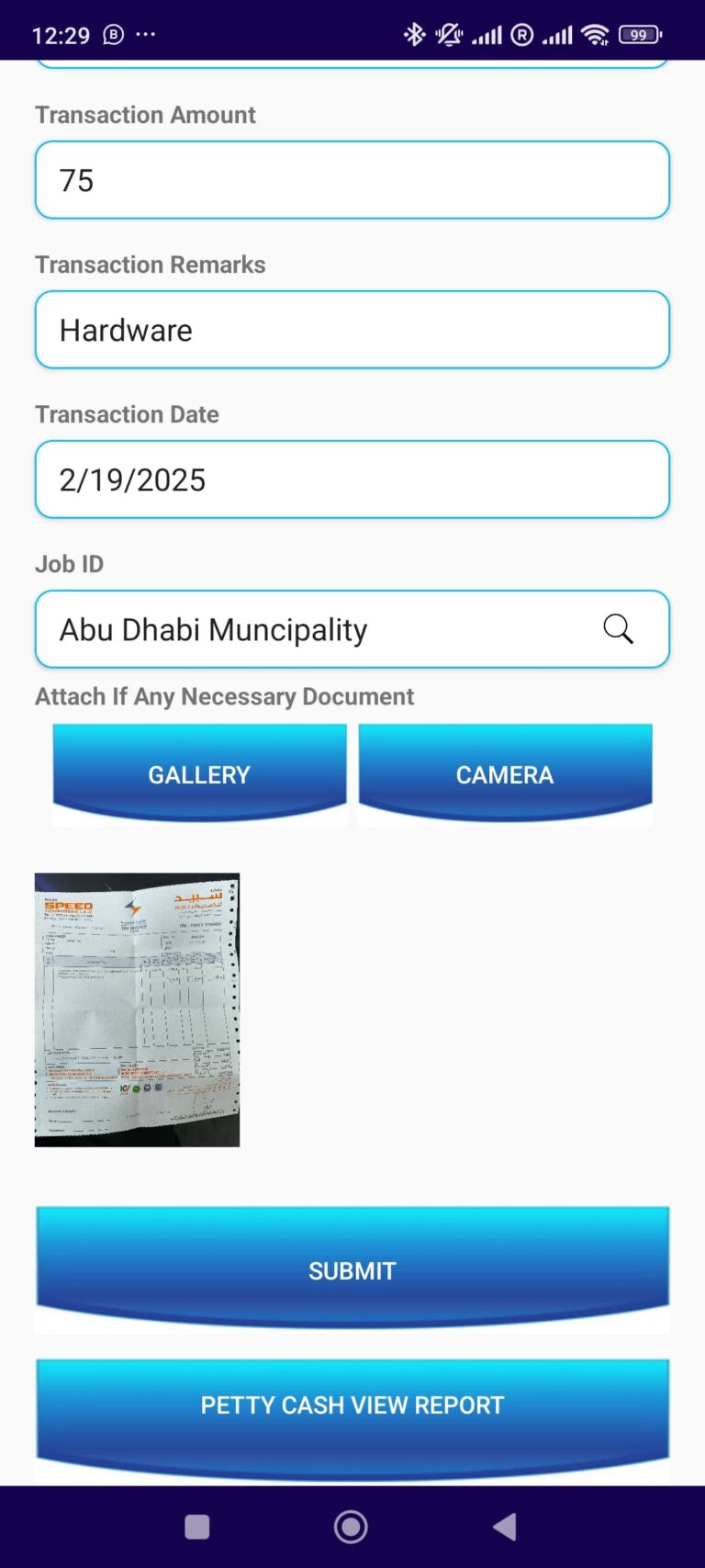
Task: Tap the Wi-Fi icon in the status bar
Action: [x=595, y=34]
